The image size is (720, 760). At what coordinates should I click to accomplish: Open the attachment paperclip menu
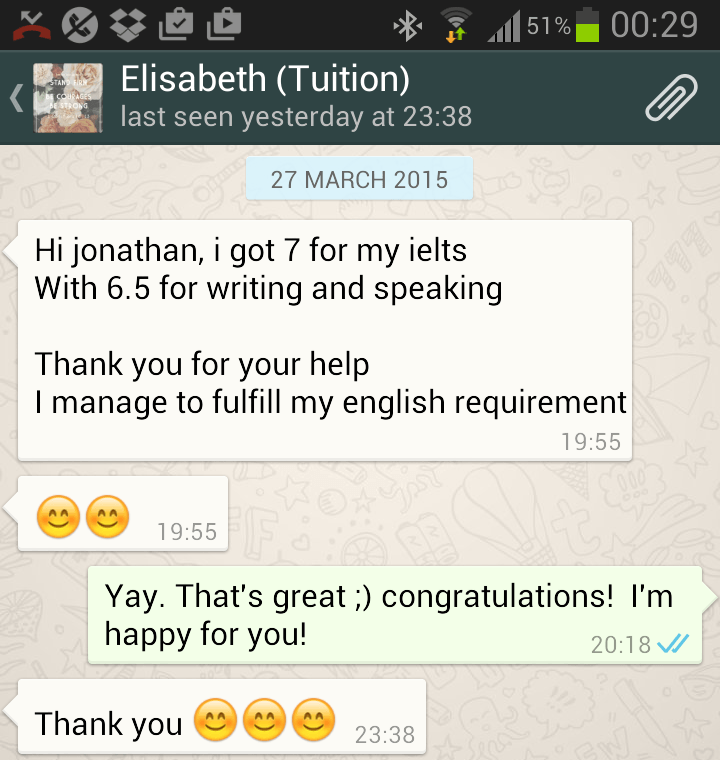[x=670, y=98]
